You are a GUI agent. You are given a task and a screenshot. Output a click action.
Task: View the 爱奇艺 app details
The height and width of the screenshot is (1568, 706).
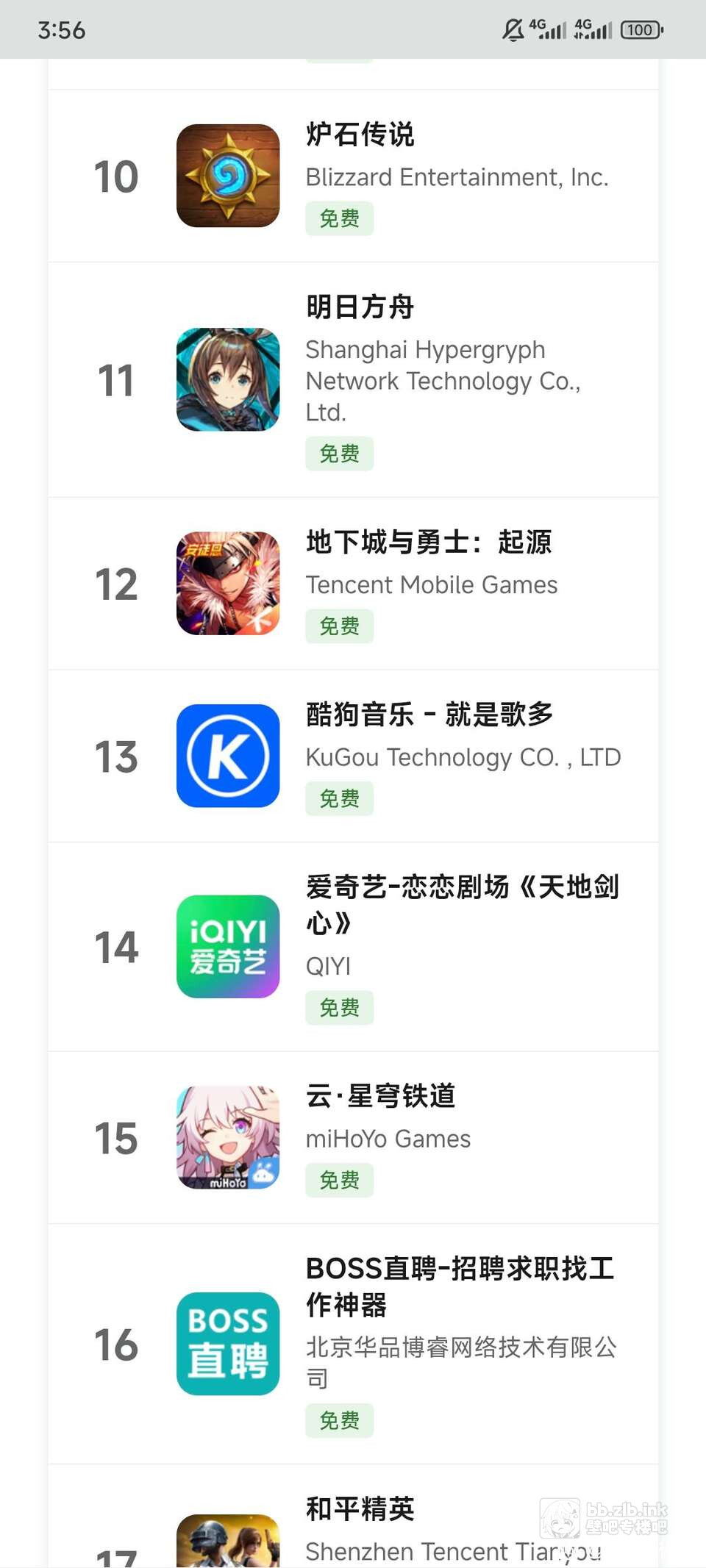pyautogui.click(x=462, y=888)
